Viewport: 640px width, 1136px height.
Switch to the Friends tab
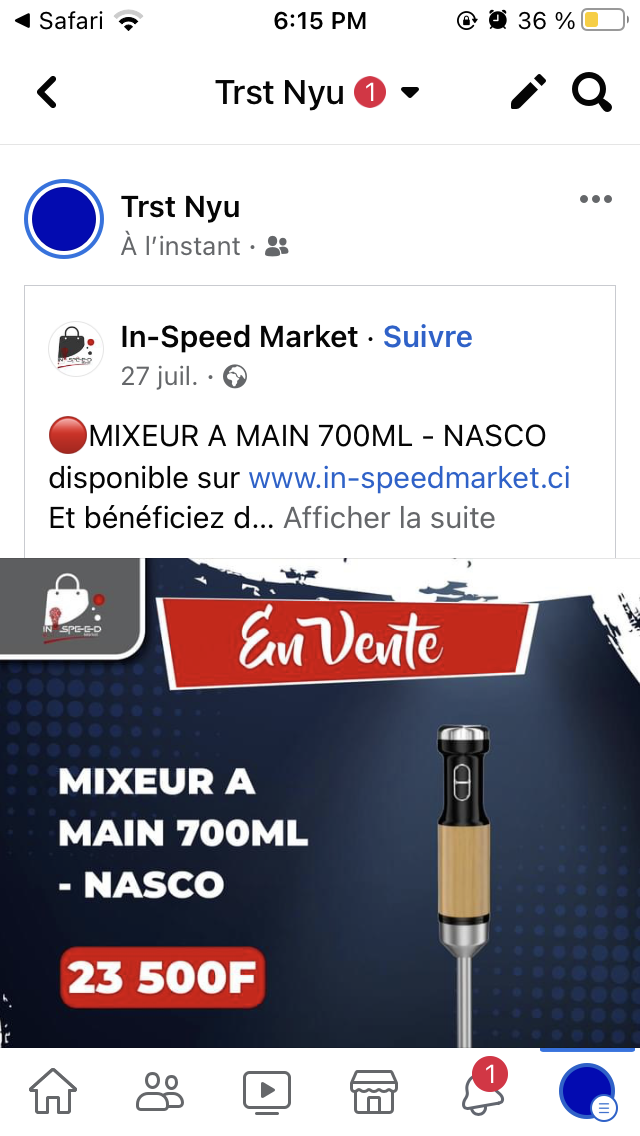pyautogui.click(x=160, y=1091)
